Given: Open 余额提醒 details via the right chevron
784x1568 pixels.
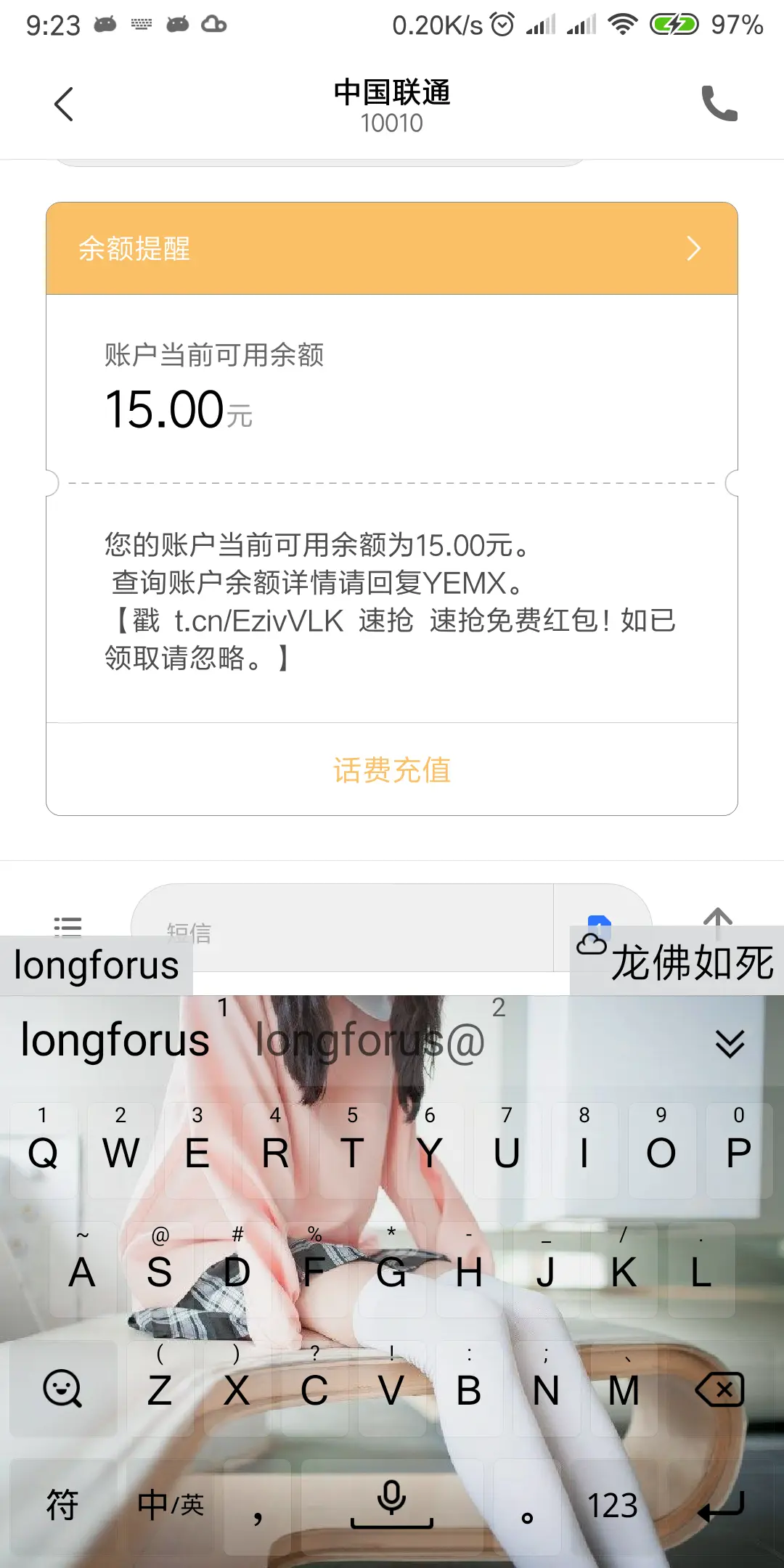Looking at the screenshot, I should tap(692, 249).
